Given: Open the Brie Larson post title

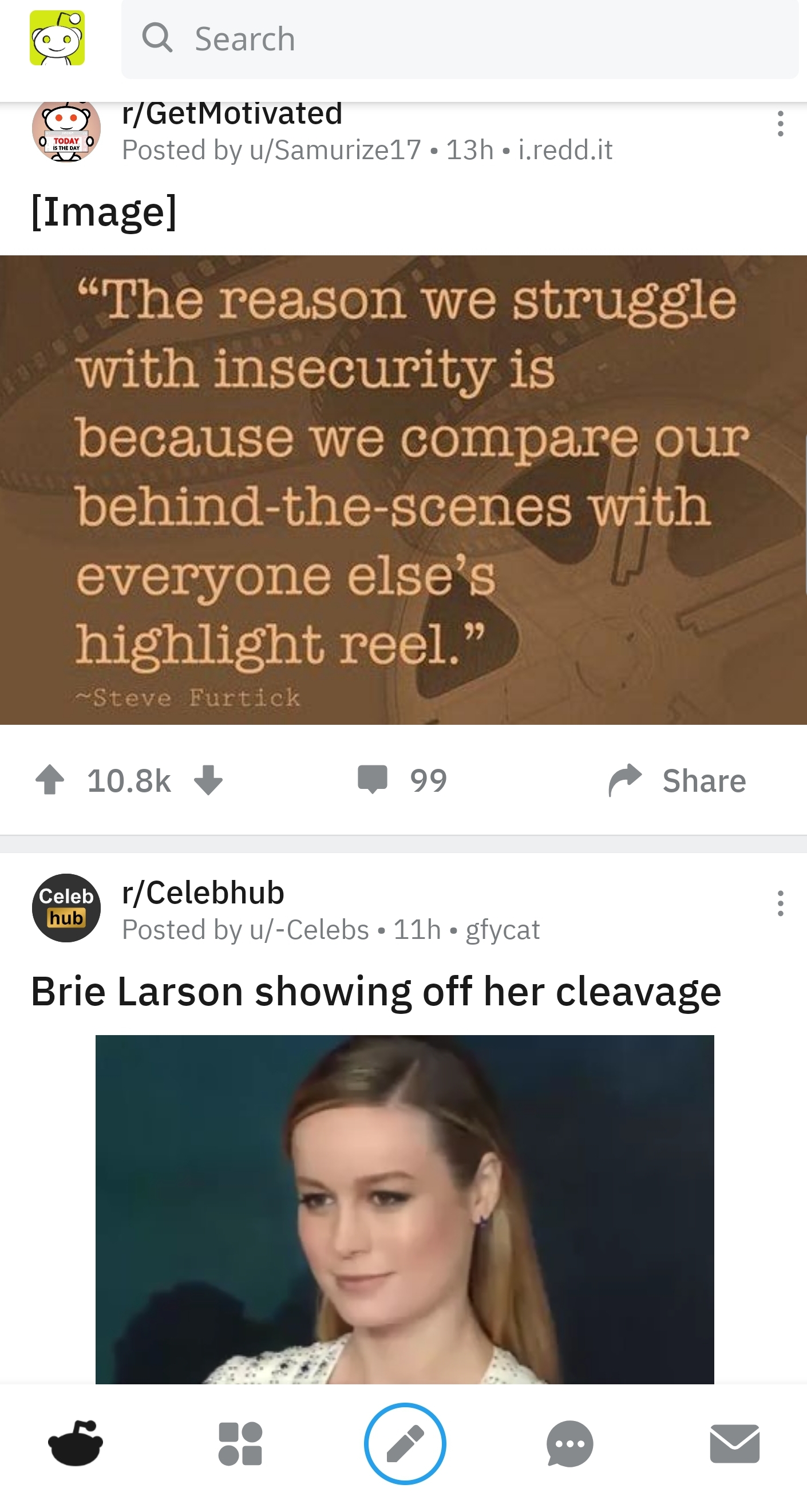Looking at the screenshot, I should tap(375, 992).
